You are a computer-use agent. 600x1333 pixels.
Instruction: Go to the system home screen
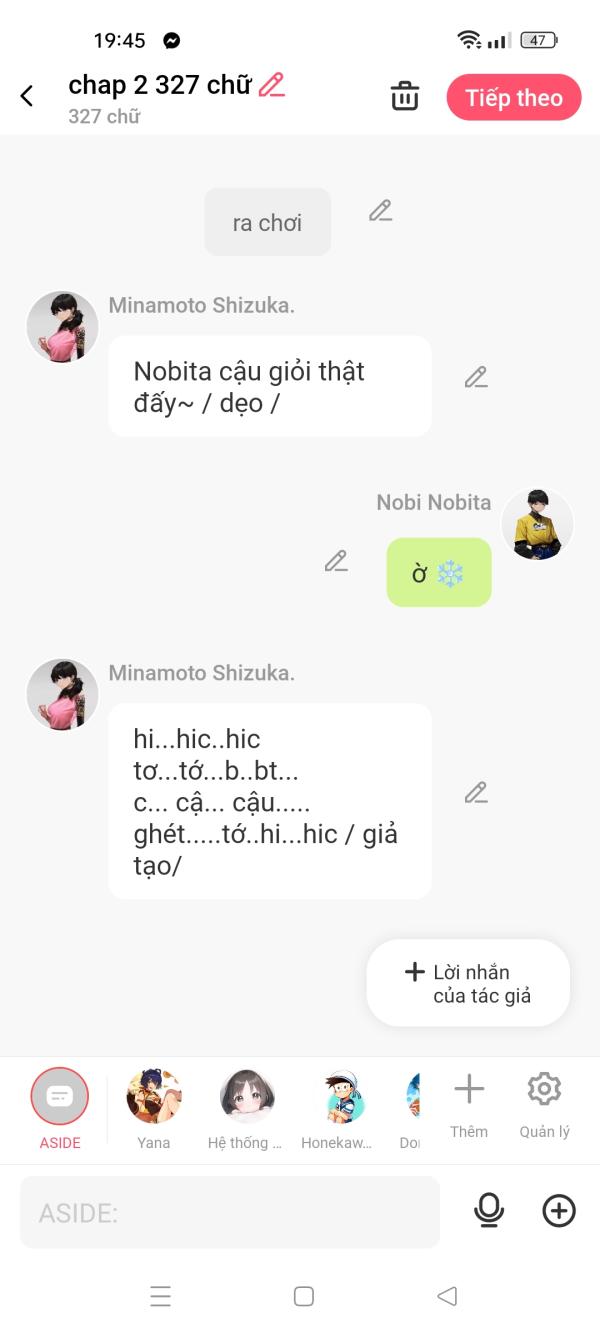[304, 1296]
